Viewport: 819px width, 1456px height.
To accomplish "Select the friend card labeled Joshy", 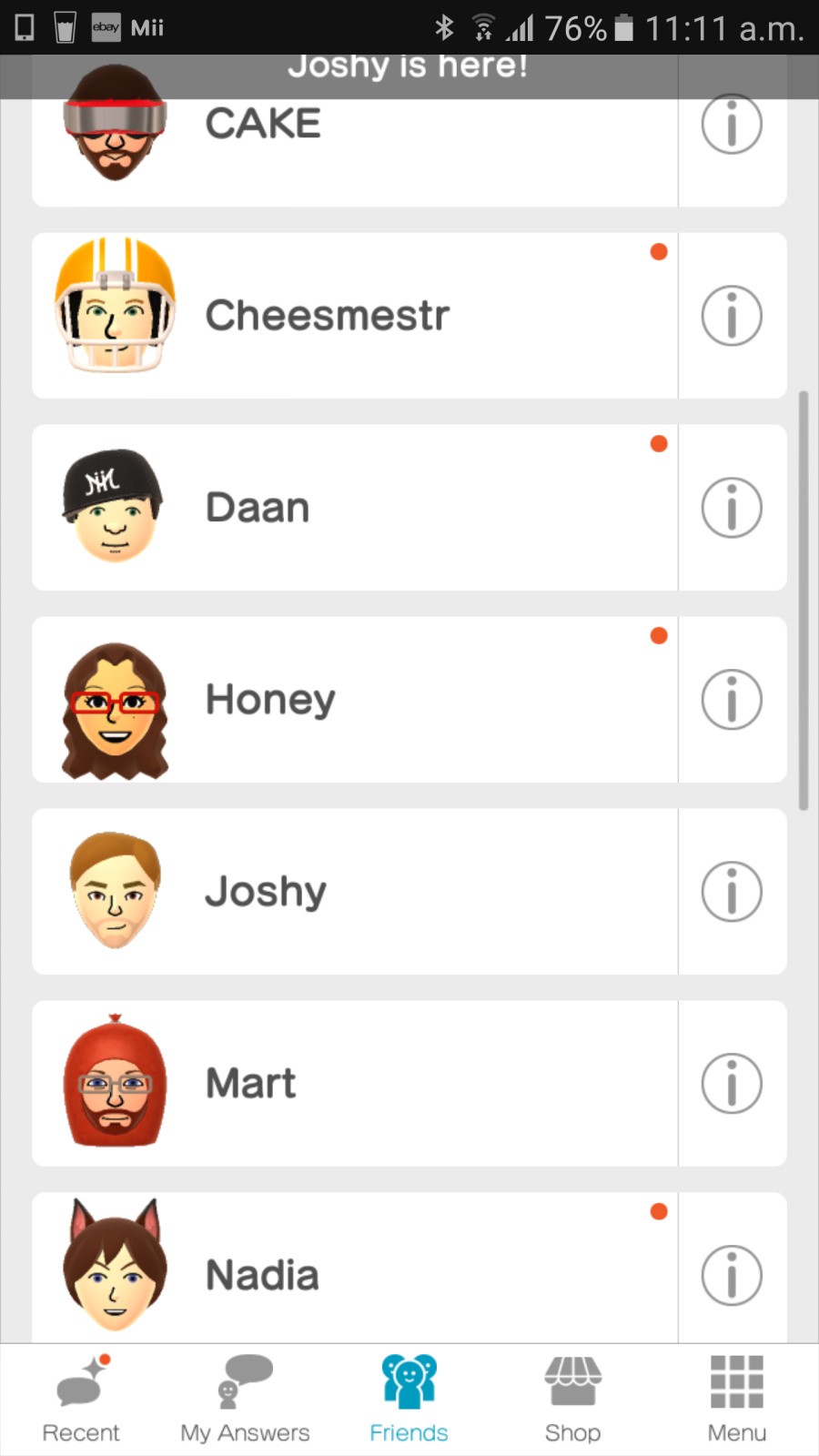I will [364, 891].
